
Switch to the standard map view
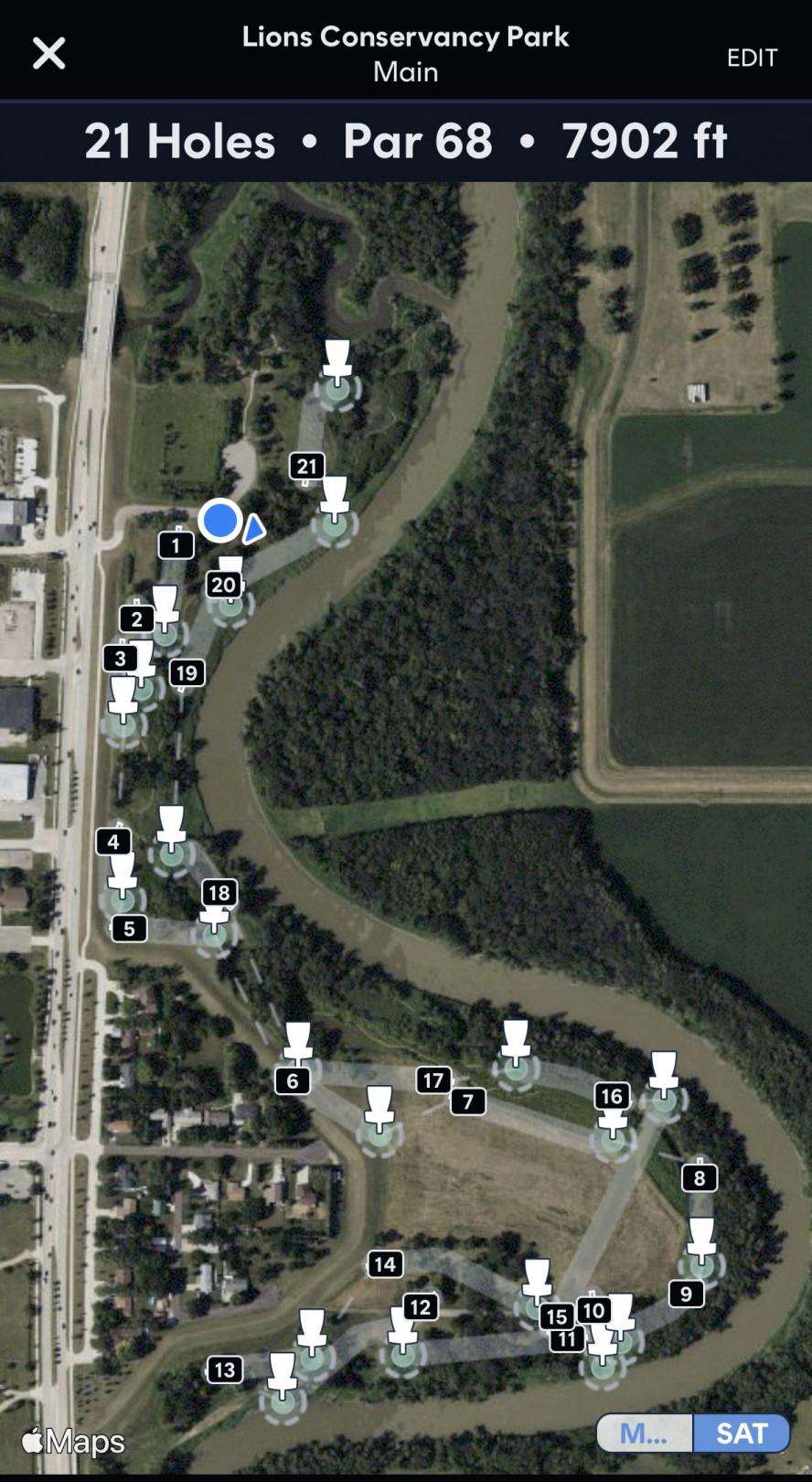[645, 1433]
